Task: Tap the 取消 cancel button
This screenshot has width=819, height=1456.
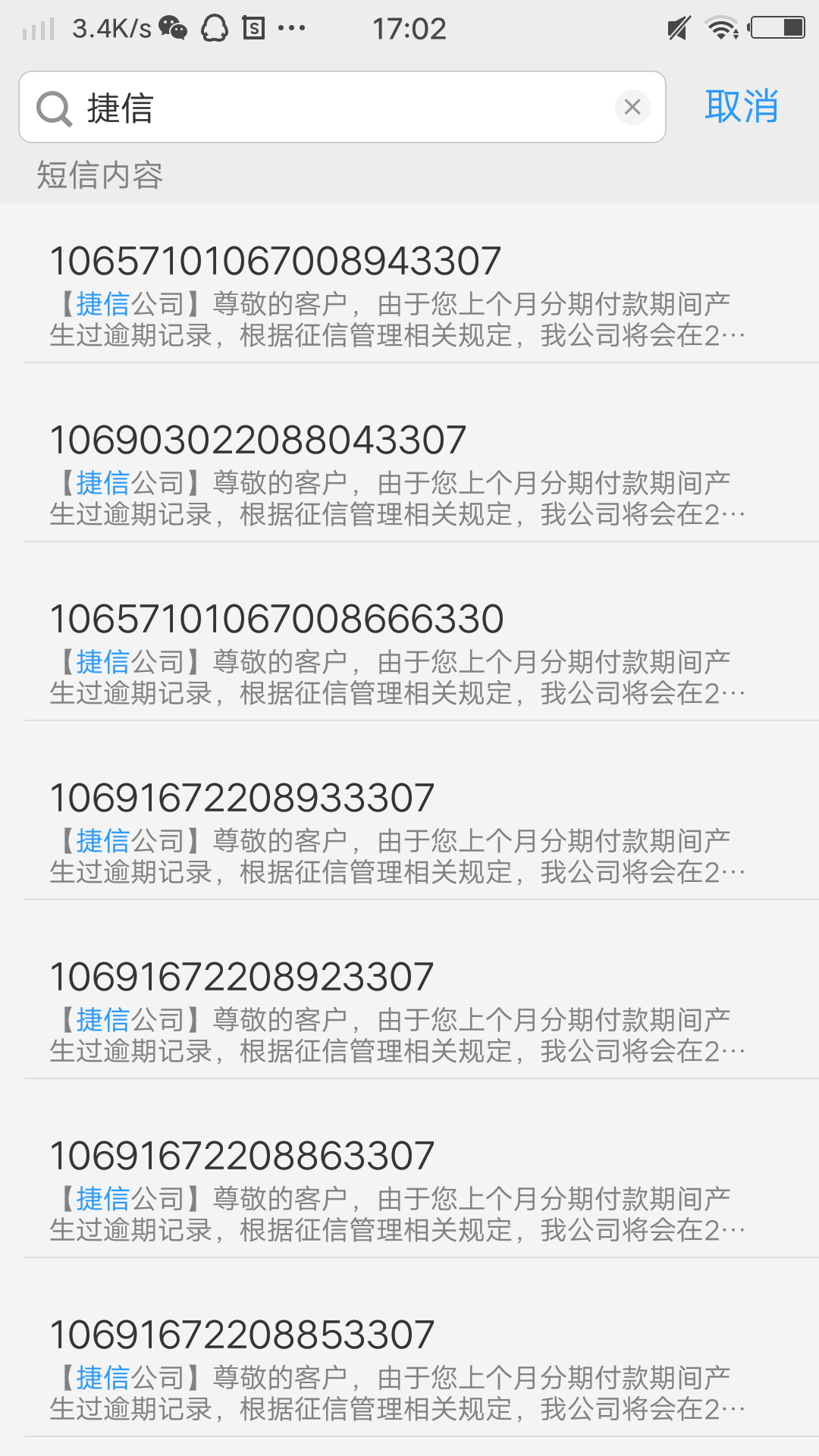Action: pyautogui.click(x=742, y=107)
